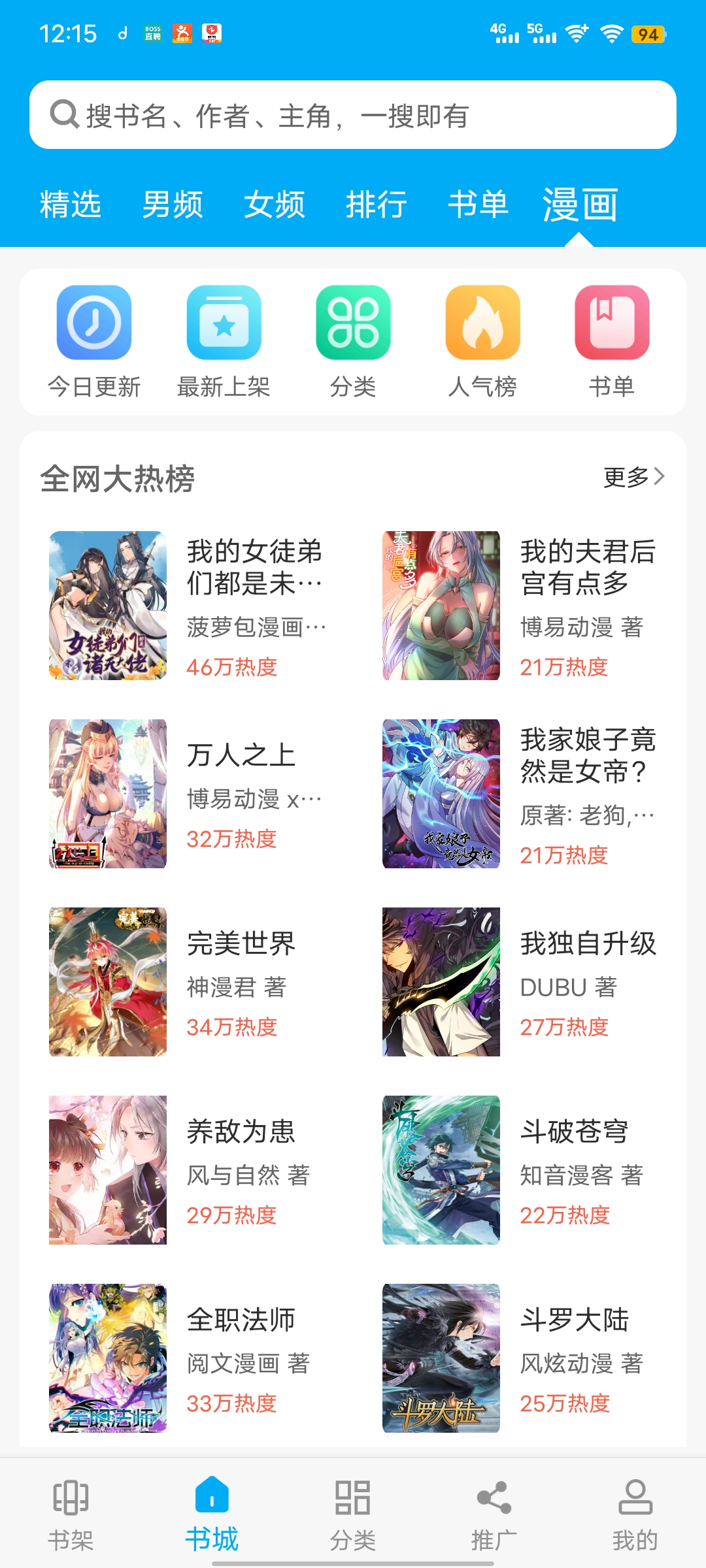
Task: Open the 人气榜 popularity ranking flame icon
Action: (482, 323)
